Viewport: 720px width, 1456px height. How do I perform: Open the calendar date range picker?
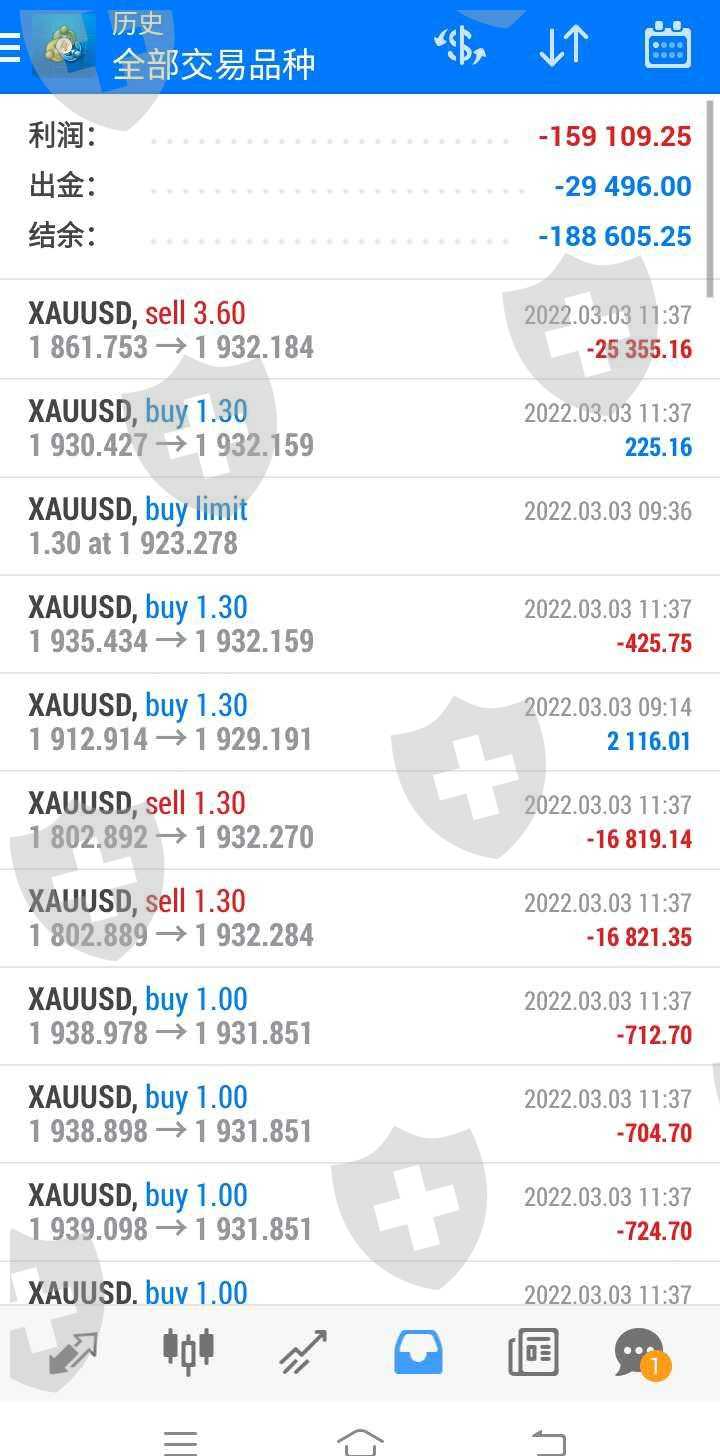(x=668, y=46)
